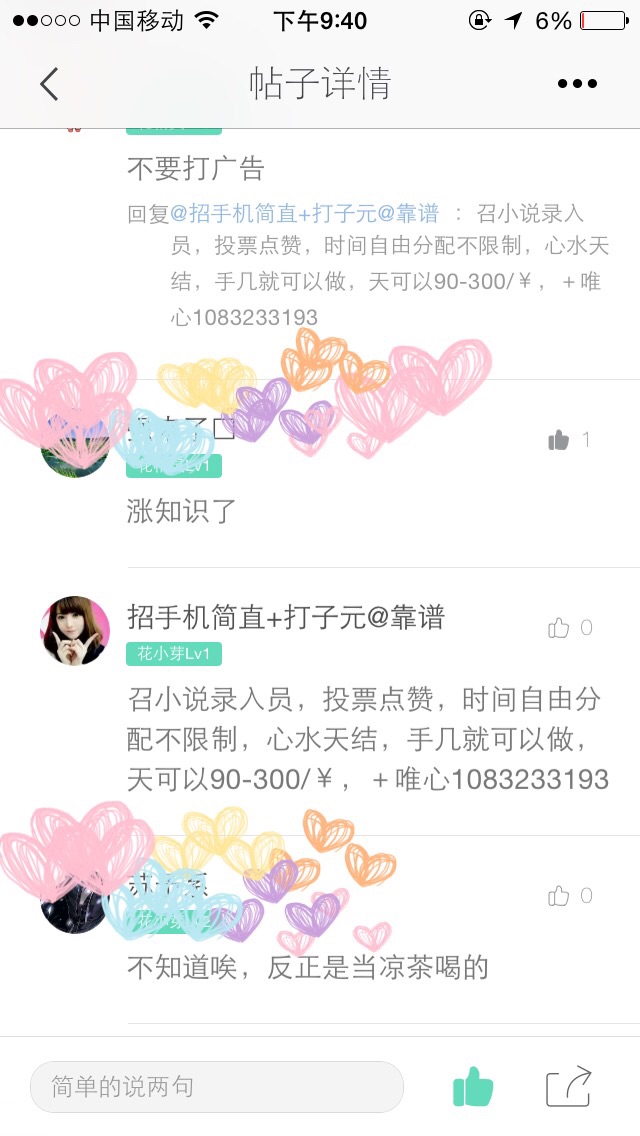Screen dimensions: 640x1136
Task: Share this post
Action: 569,1087
